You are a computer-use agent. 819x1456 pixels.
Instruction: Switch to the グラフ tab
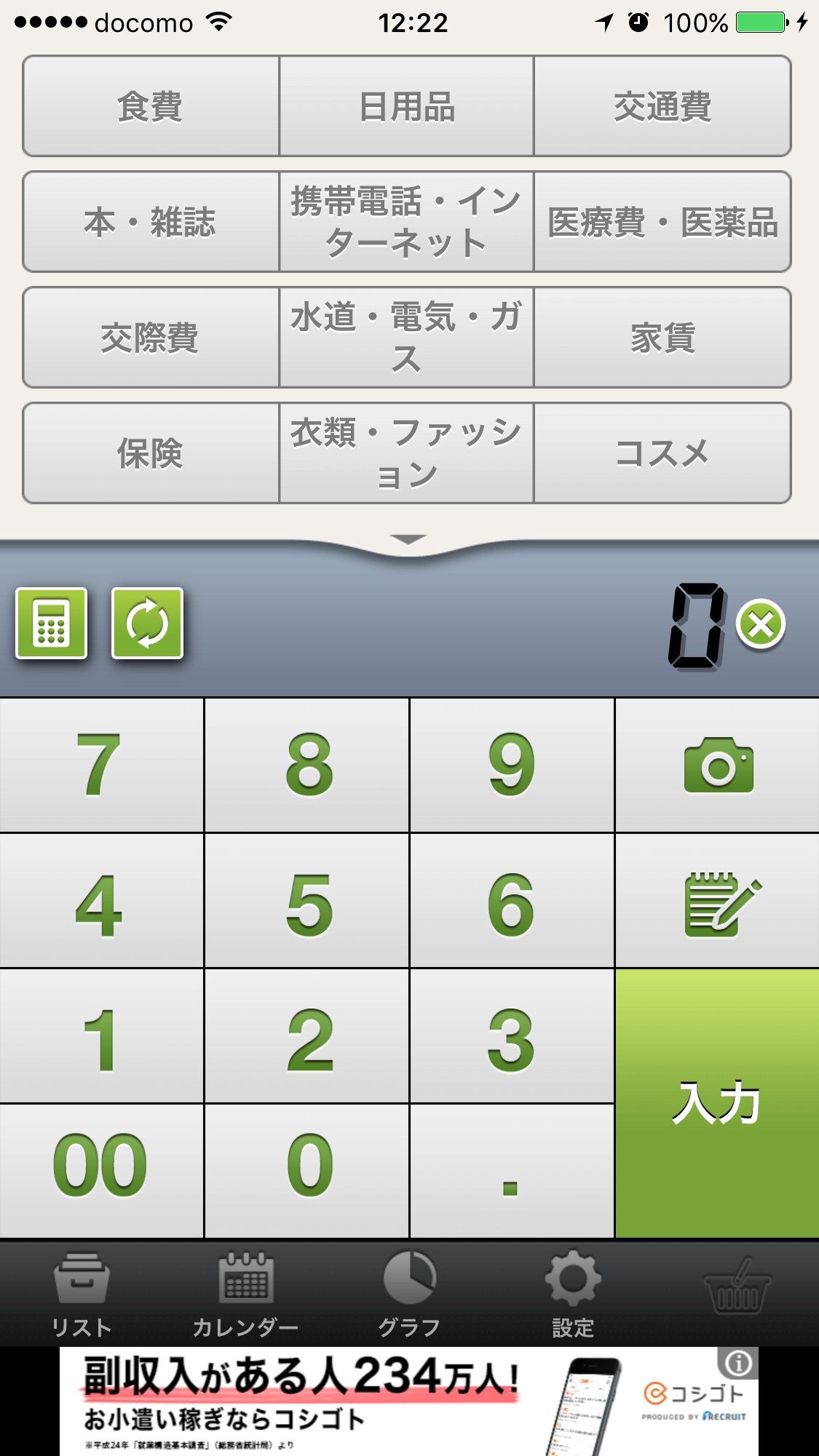point(409,1294)
